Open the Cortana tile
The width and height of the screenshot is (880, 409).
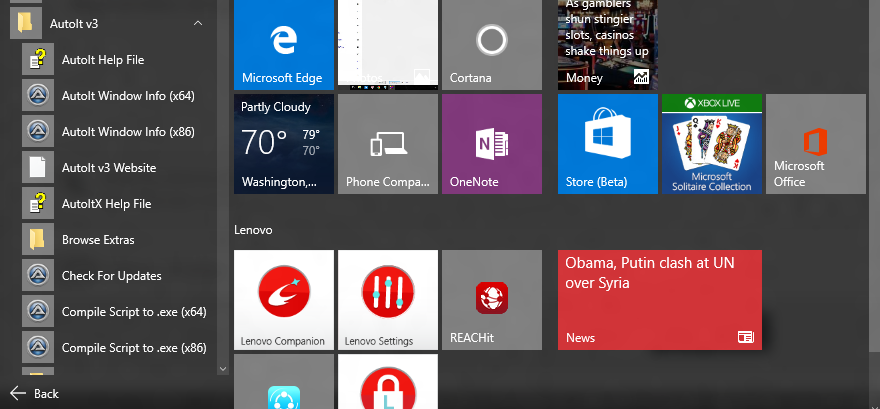(x=491, y=45)
